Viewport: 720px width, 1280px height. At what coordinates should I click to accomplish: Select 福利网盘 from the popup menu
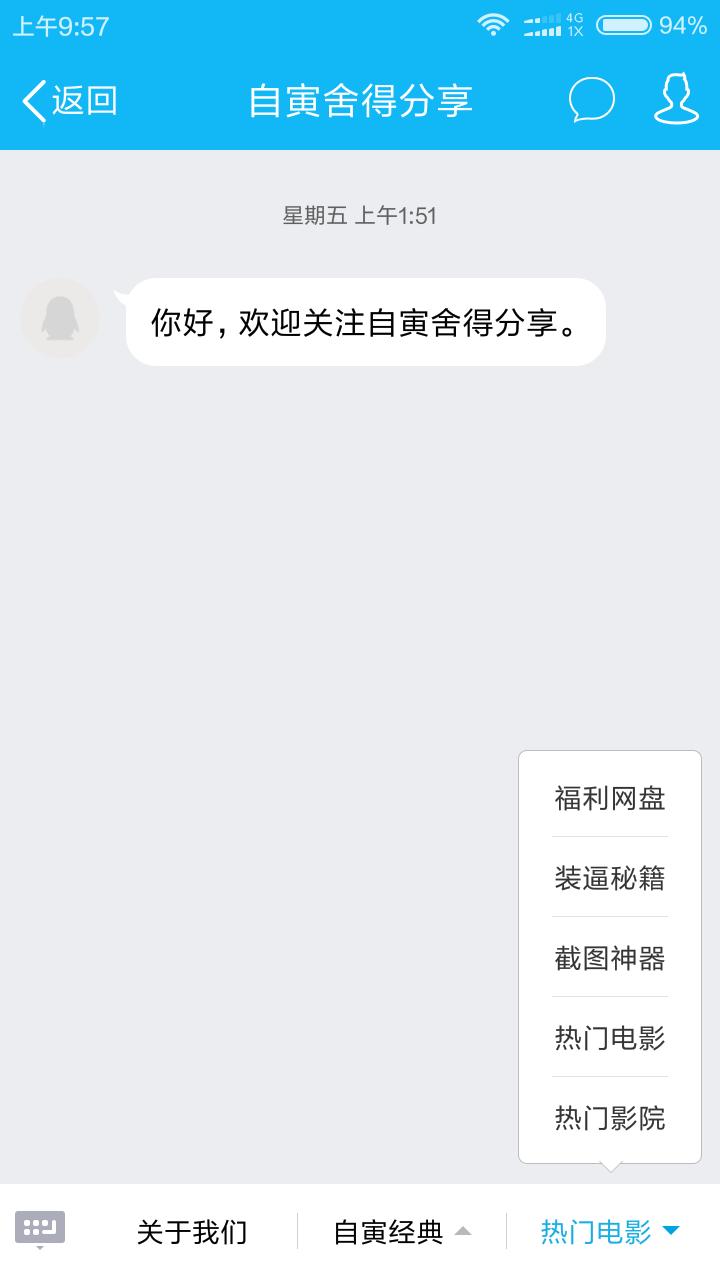[x=609, y=797]
